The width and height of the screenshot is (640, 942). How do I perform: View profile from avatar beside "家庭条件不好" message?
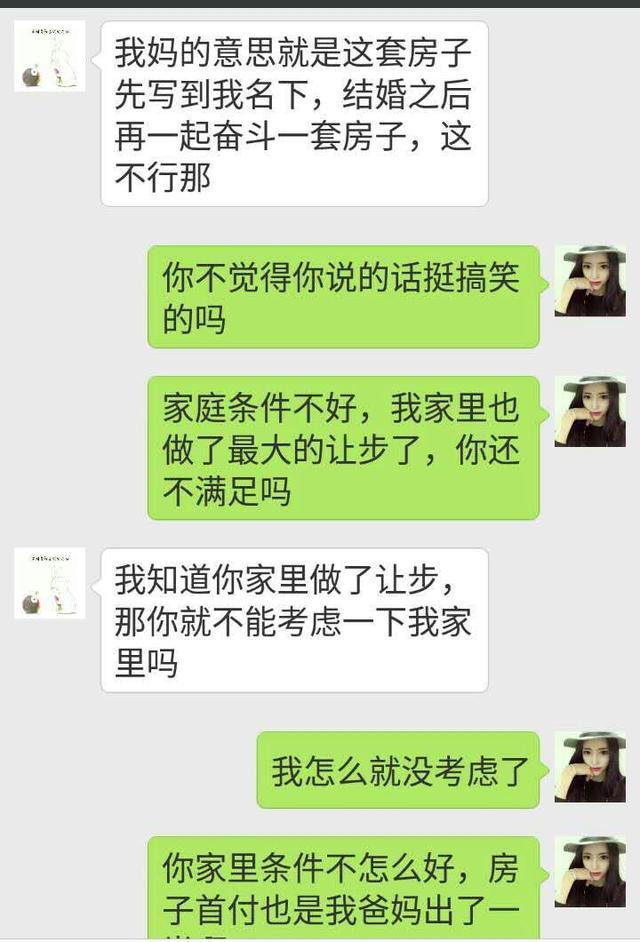(x=590, y=411)
